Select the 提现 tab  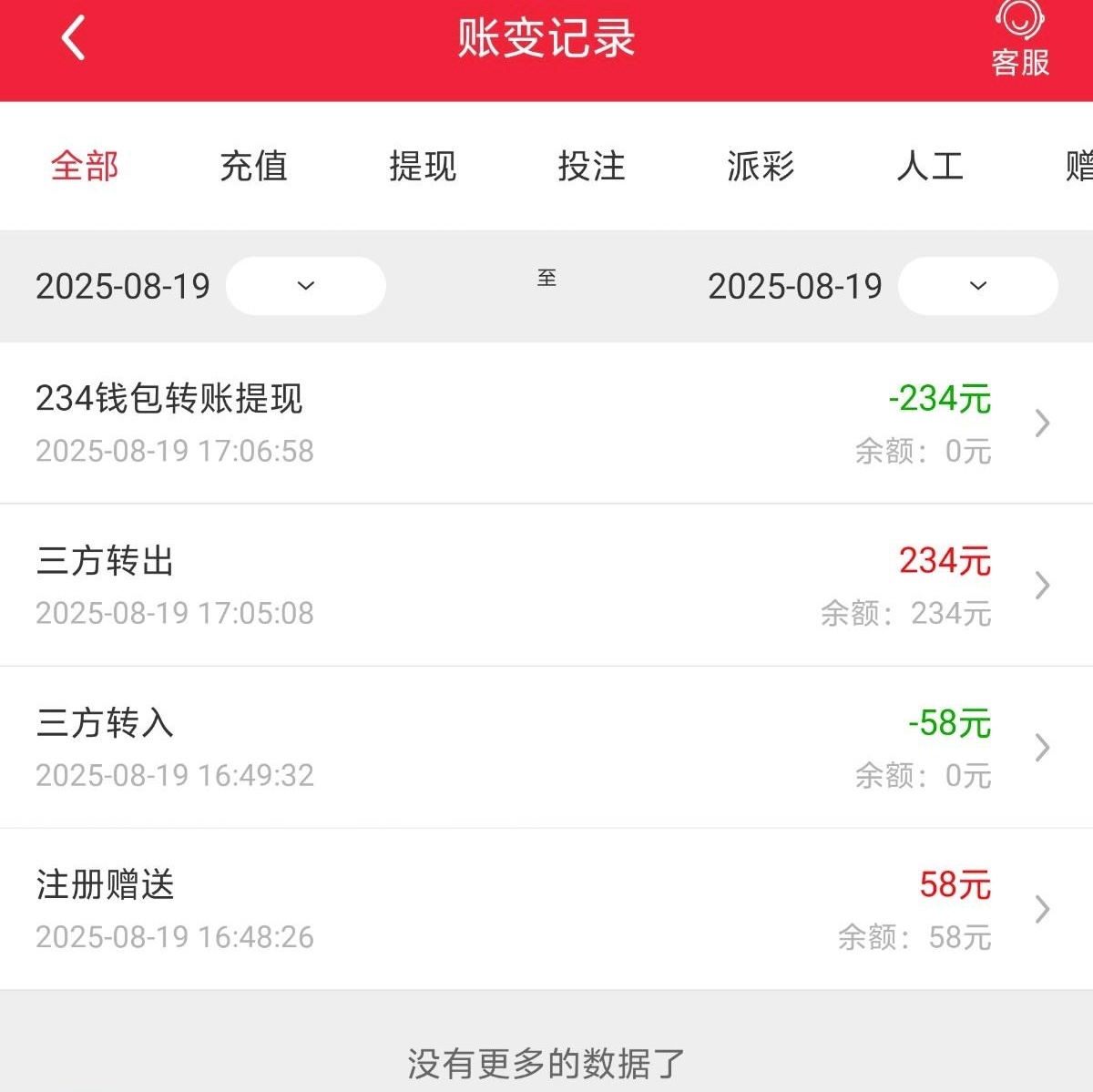pyautogui.click(x=423, y=167)
